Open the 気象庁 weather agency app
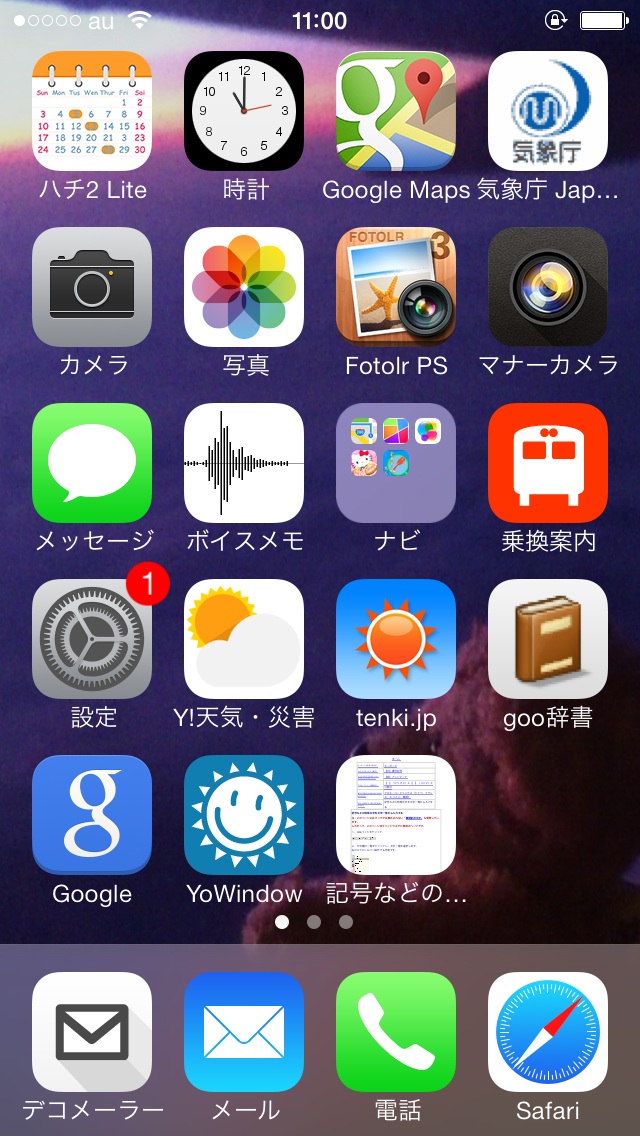This screenshot has height=1136, width=640. pyautogui.click(x=548, y=112)
